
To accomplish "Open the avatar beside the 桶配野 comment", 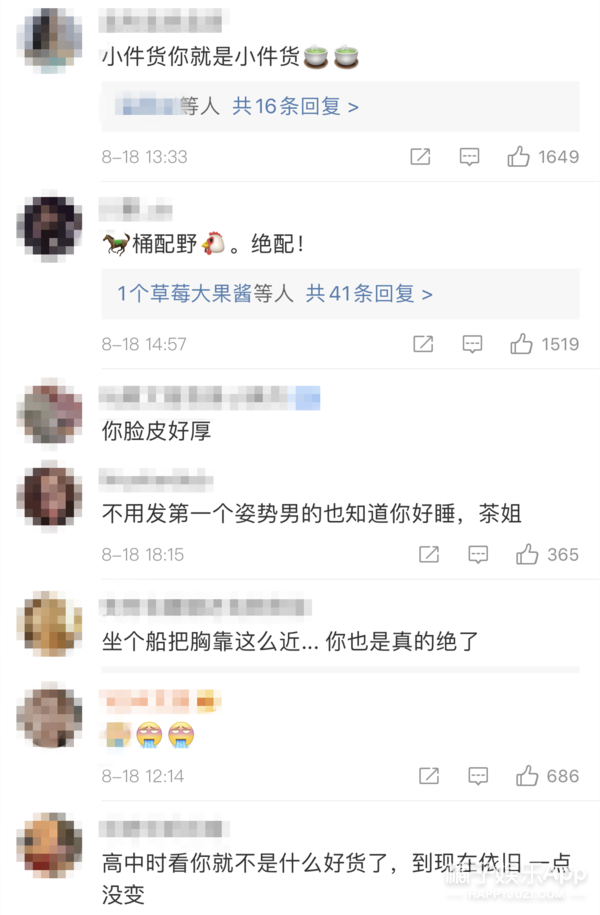I will point(49,227).
